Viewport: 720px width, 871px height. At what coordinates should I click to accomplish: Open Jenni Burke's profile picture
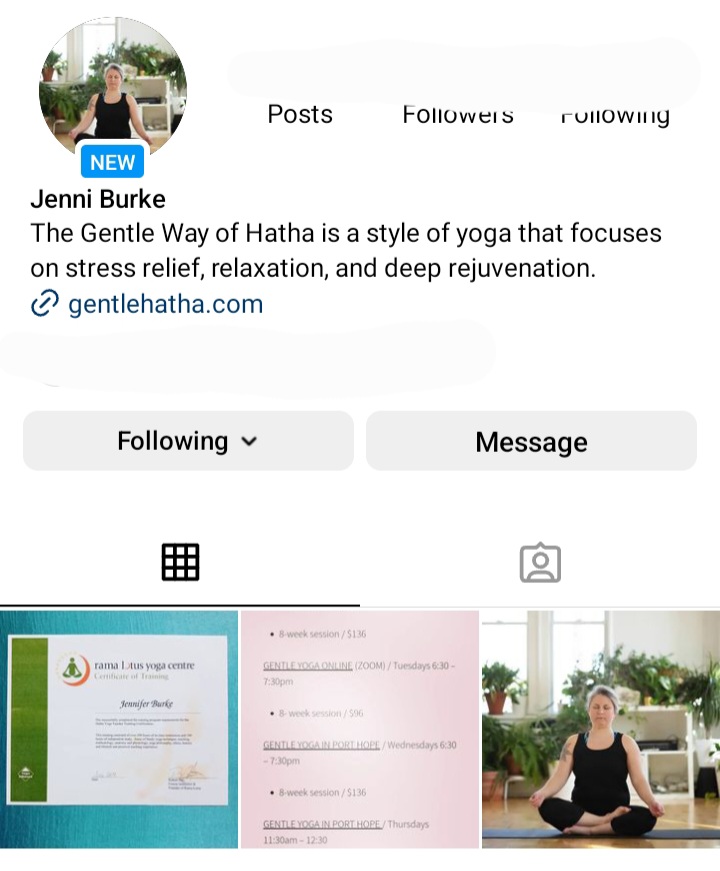112,90
